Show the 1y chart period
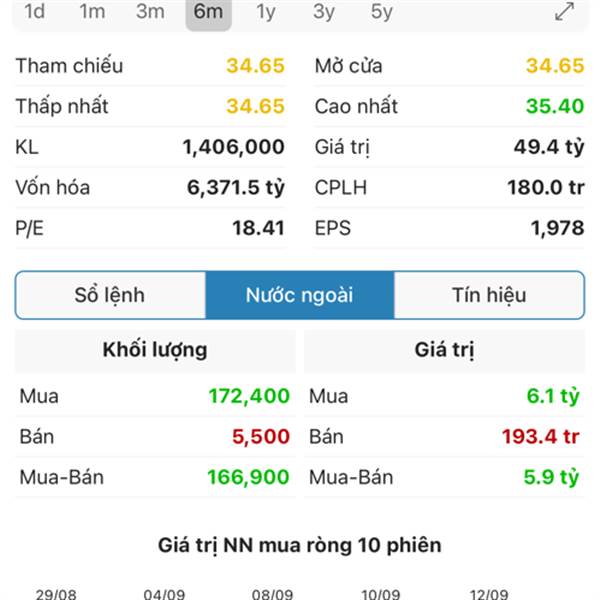600x600 pixels. click(x=265, y=12)
